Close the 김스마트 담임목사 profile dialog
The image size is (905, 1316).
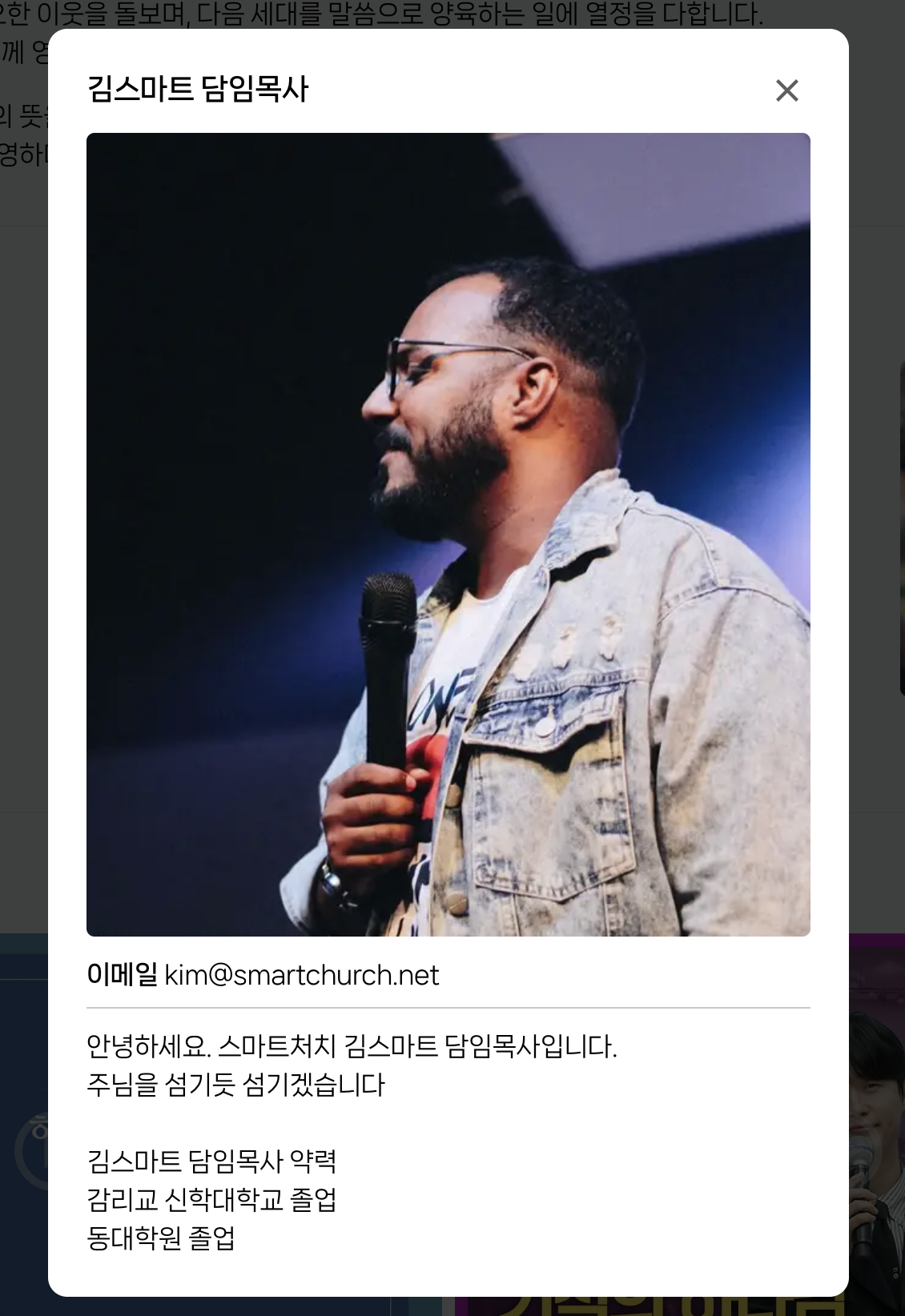(787, 90)
